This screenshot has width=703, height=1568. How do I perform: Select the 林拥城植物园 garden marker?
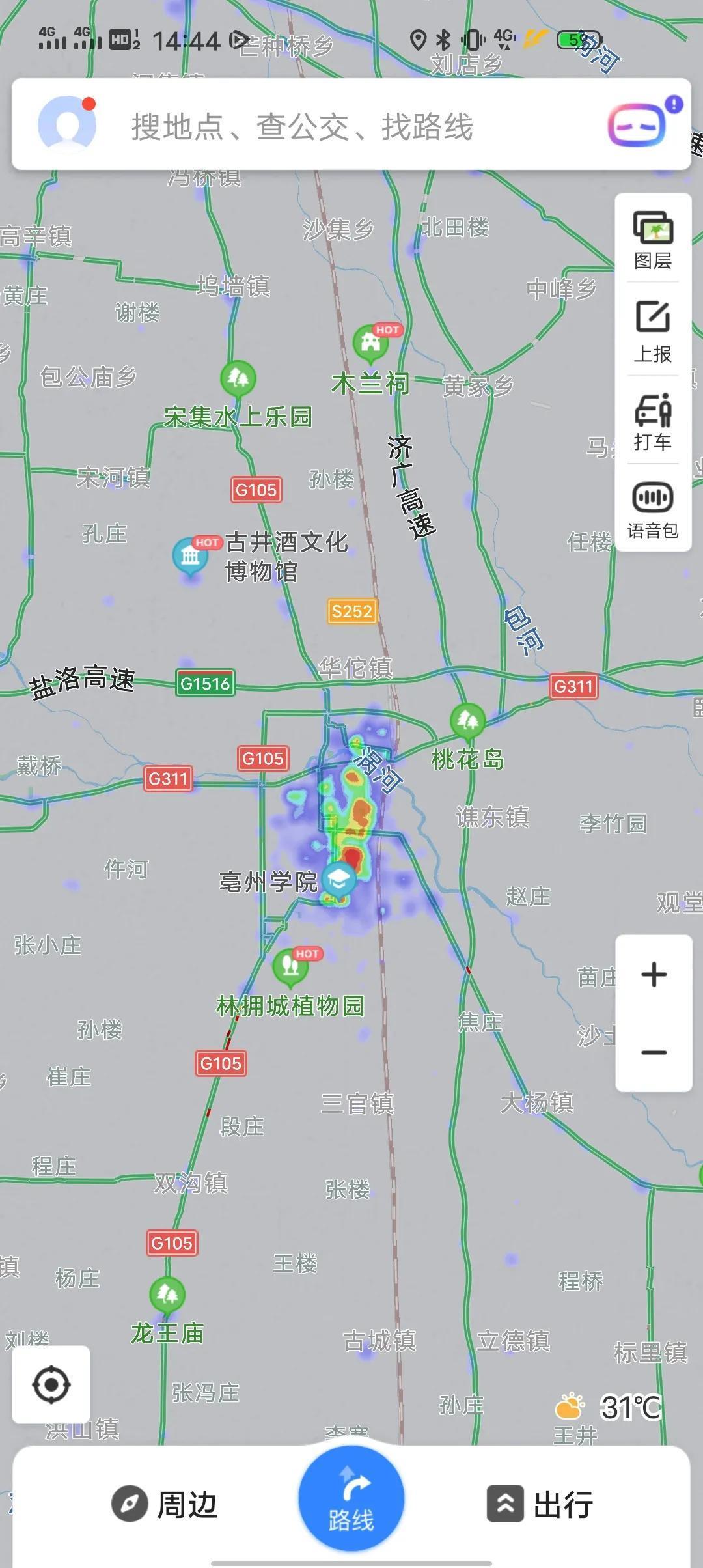[x=290, y=966]
